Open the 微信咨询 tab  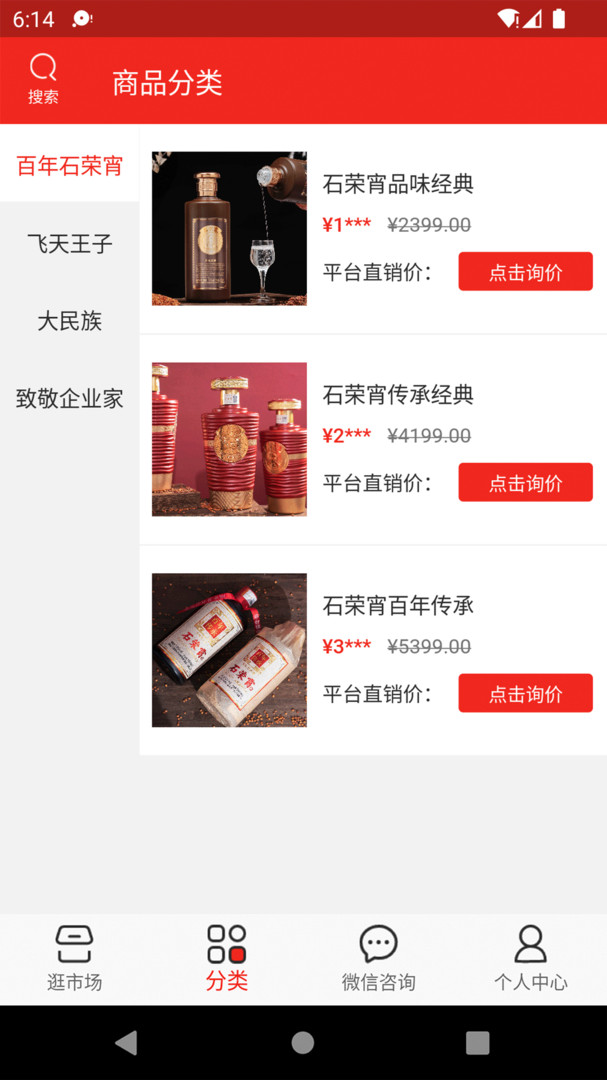click(378, 958)
